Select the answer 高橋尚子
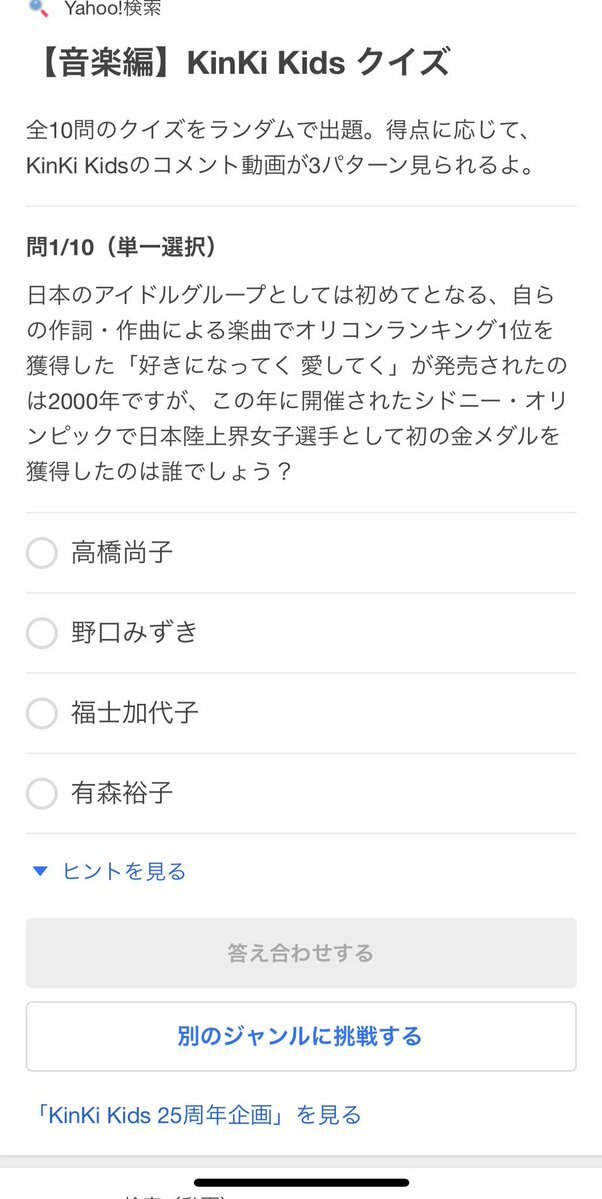This screenshot has height=1199, width=602. [301, 552]
